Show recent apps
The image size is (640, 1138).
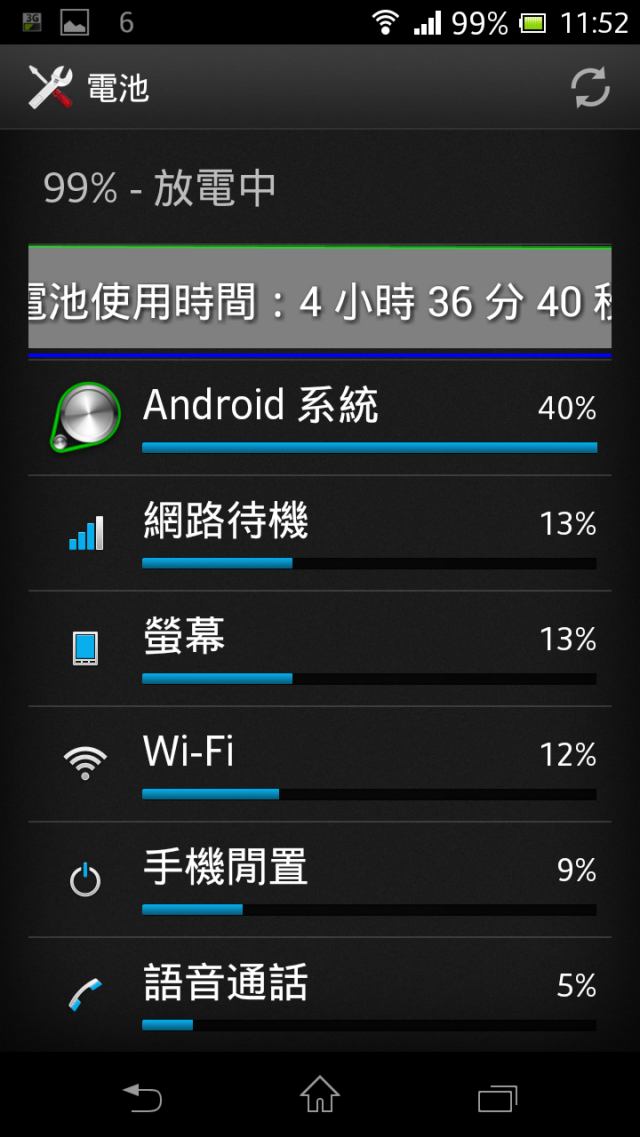coord(497,1097)
